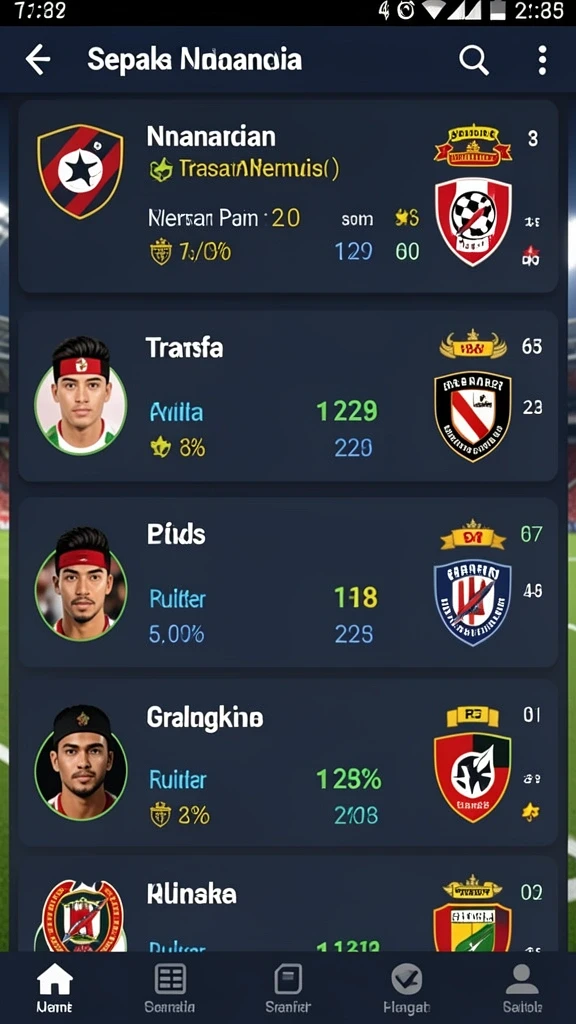Open the Nnanardian team card
This screenshot has width=576, height=1024.
point(288,196)
